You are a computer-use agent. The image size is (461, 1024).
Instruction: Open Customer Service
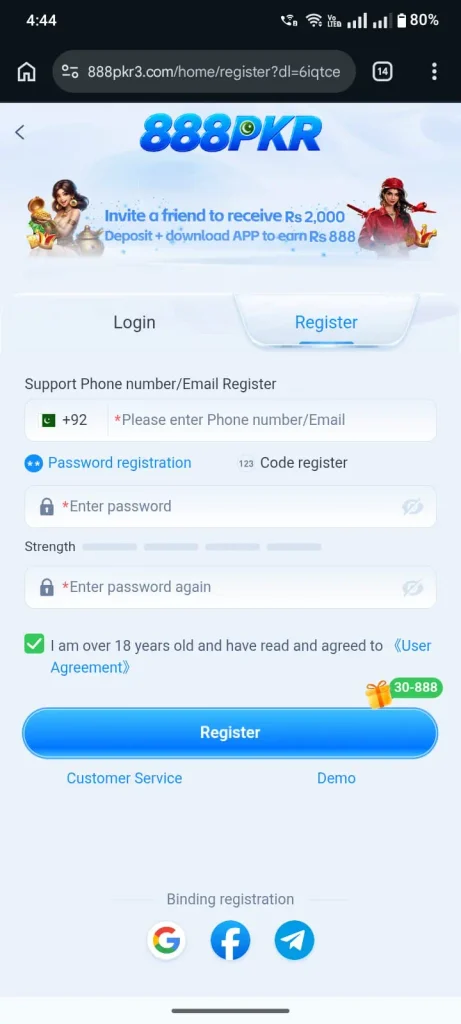[124, 778]
